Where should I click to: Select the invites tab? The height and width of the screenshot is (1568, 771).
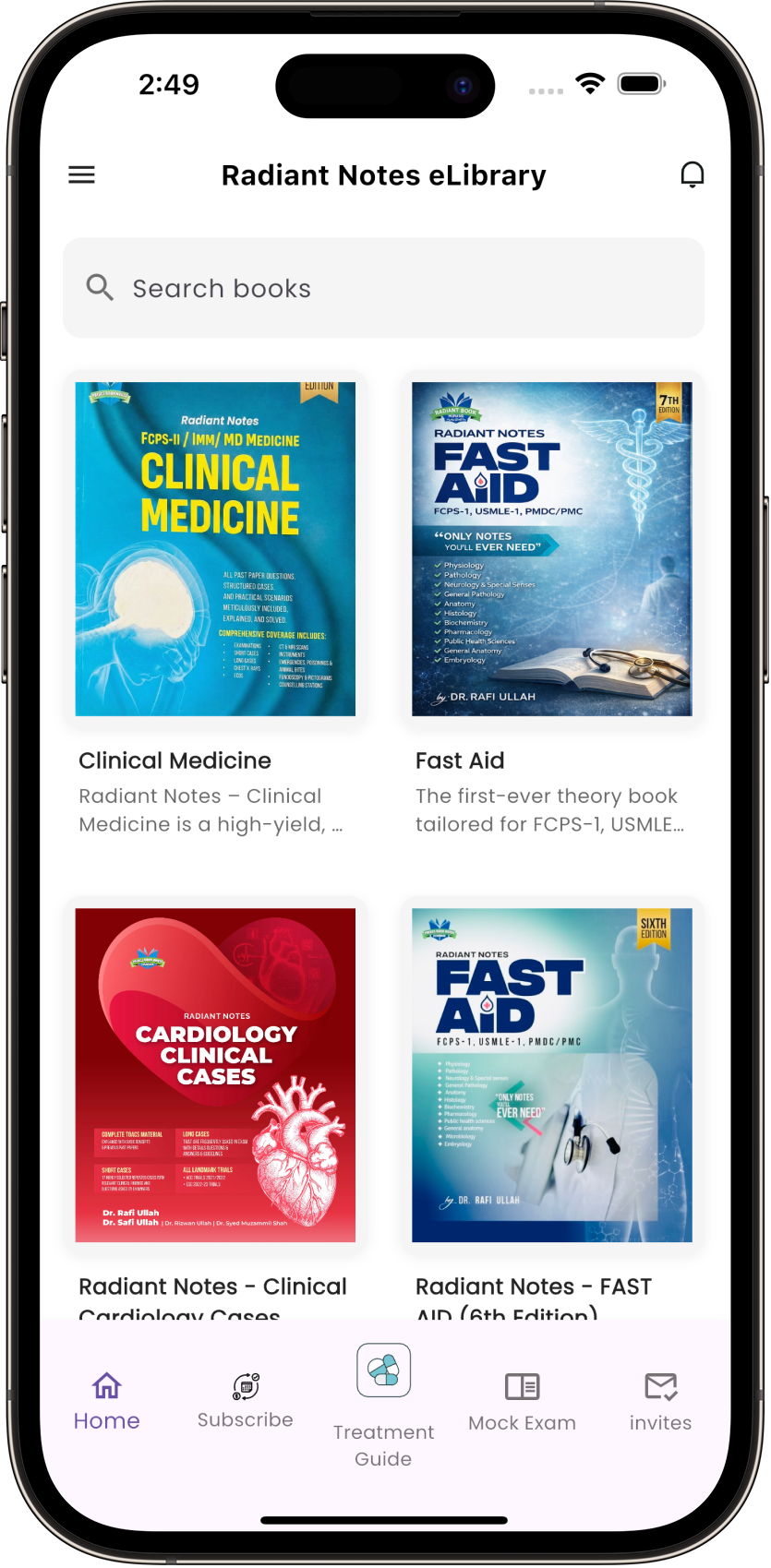(x=660, y=1401)
